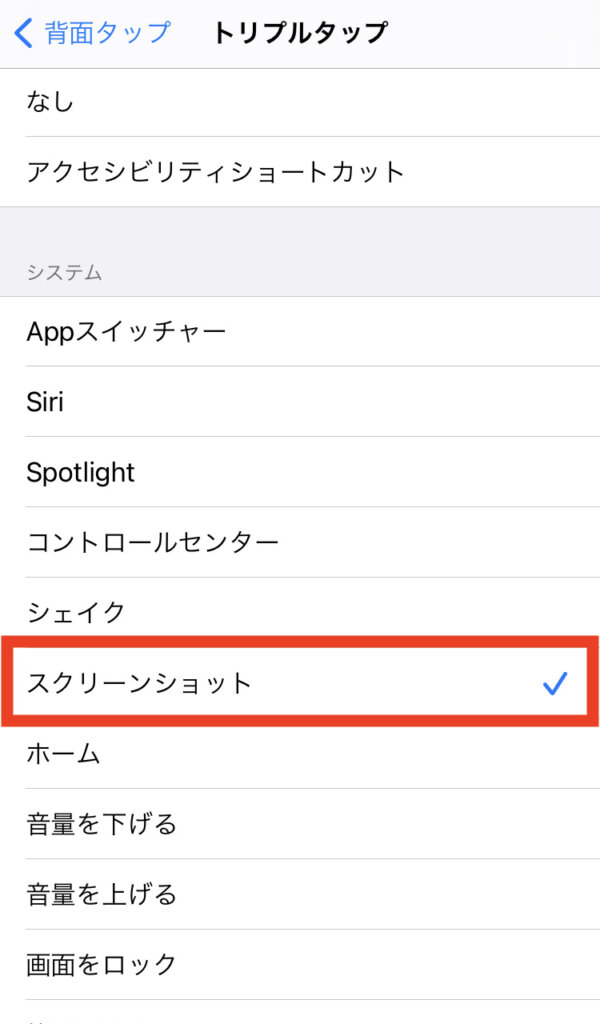The height and width of the screenshot is (1024, 600).
Task: Tap the checked スクリーンショット row
Action: pos(300,682)
